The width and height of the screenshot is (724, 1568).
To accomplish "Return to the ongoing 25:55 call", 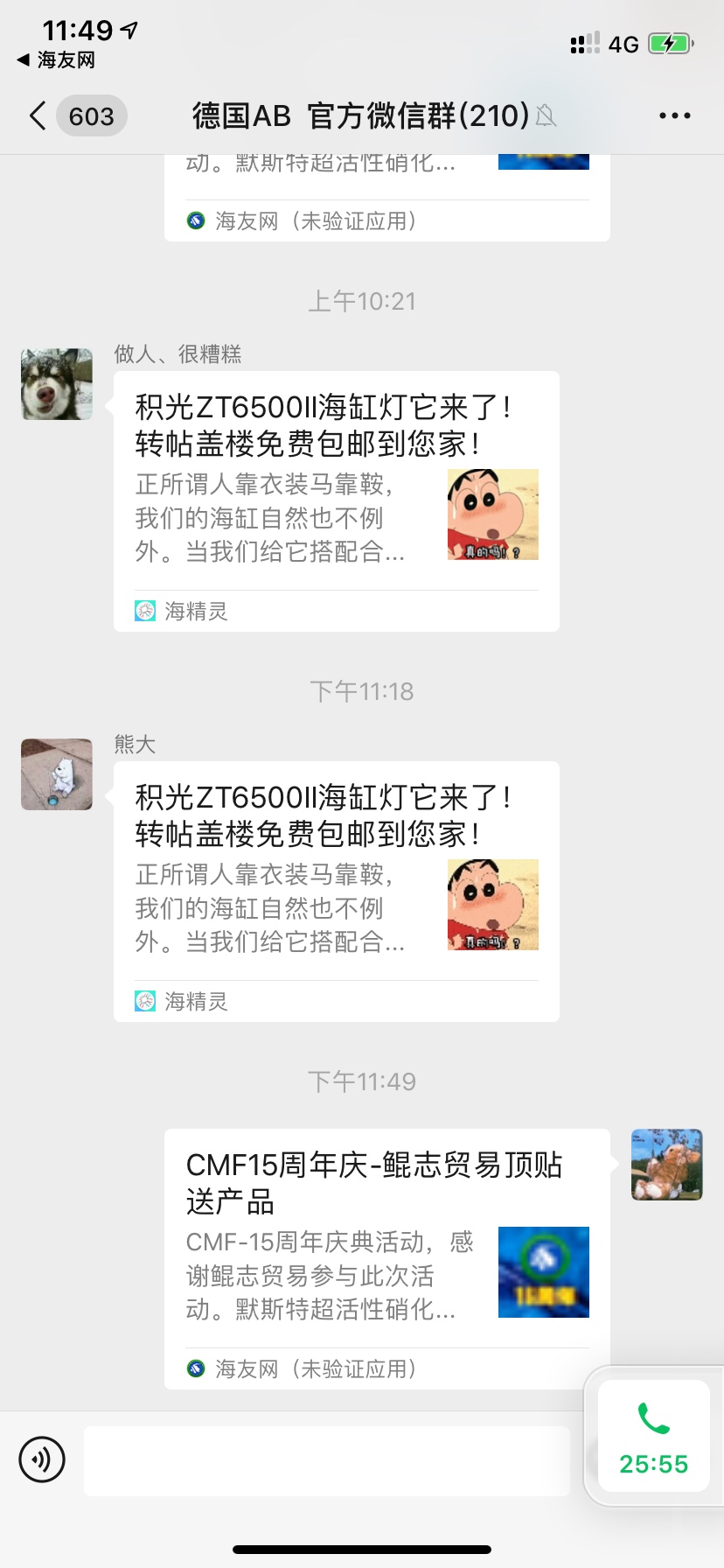I will [x=653, y=1437].
